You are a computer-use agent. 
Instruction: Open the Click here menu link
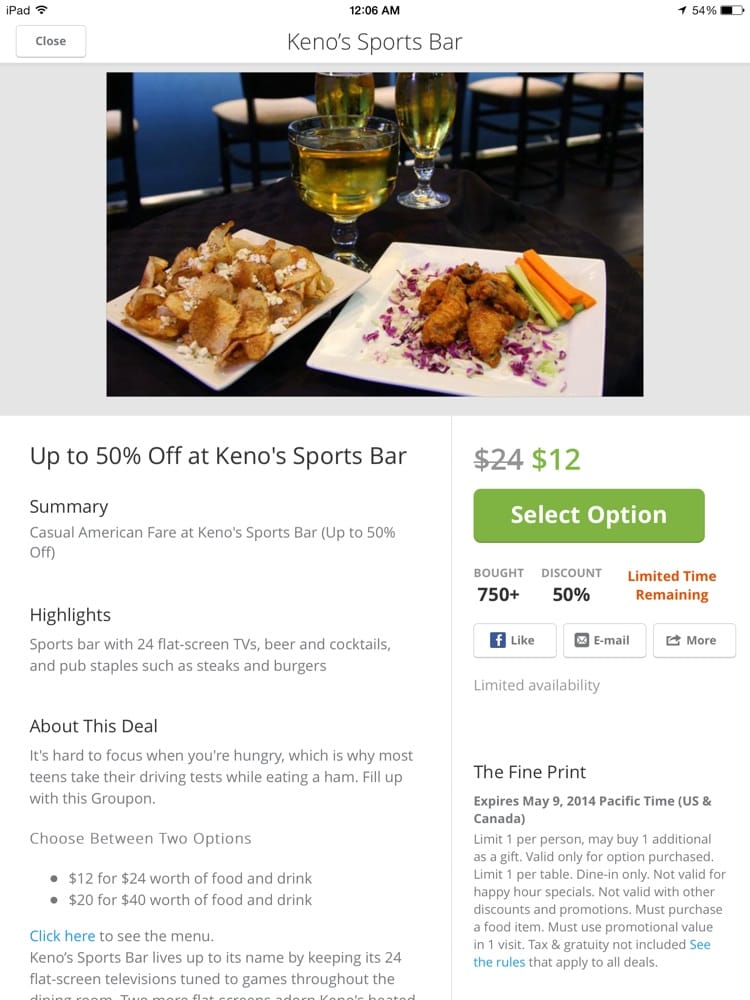click(62, 936)
